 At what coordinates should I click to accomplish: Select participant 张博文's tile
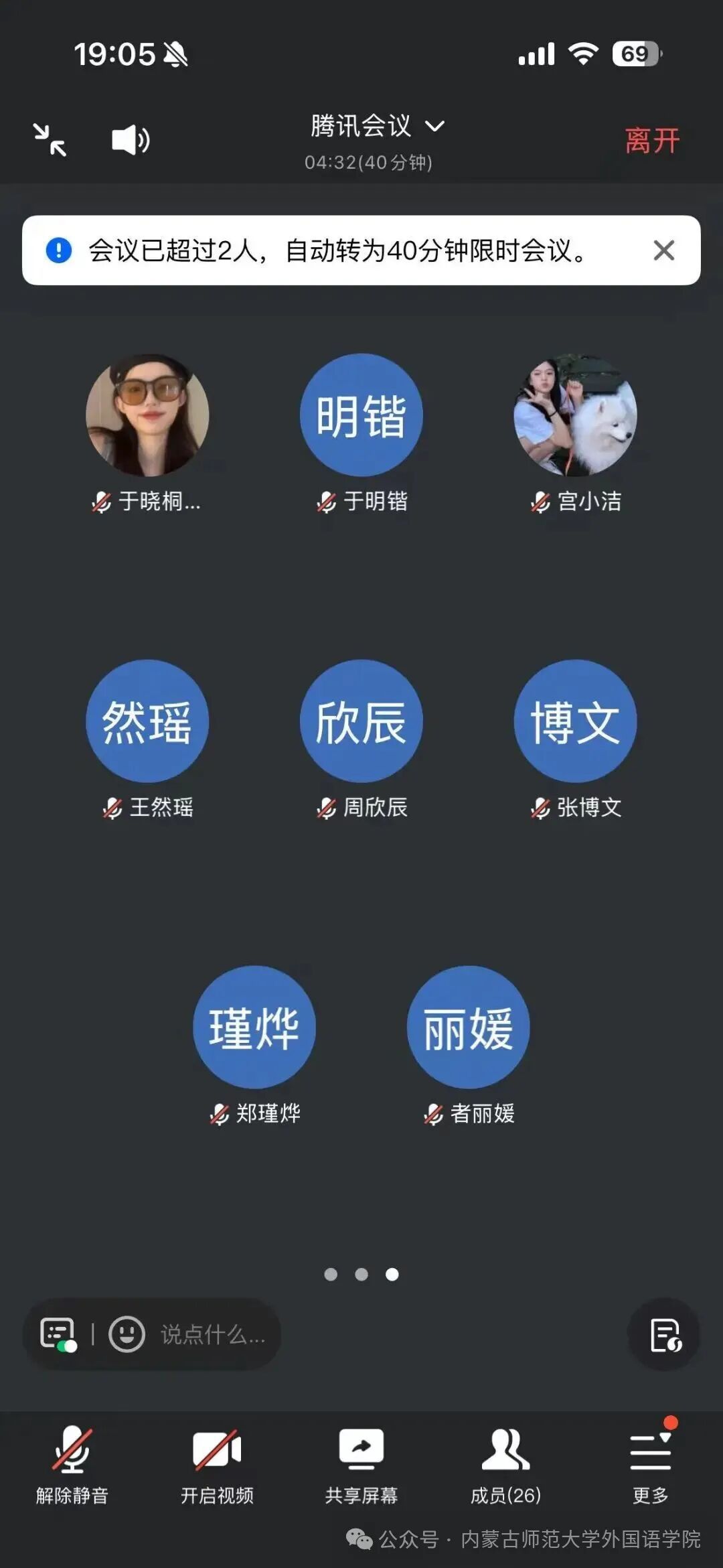click(x=575, y=721)
